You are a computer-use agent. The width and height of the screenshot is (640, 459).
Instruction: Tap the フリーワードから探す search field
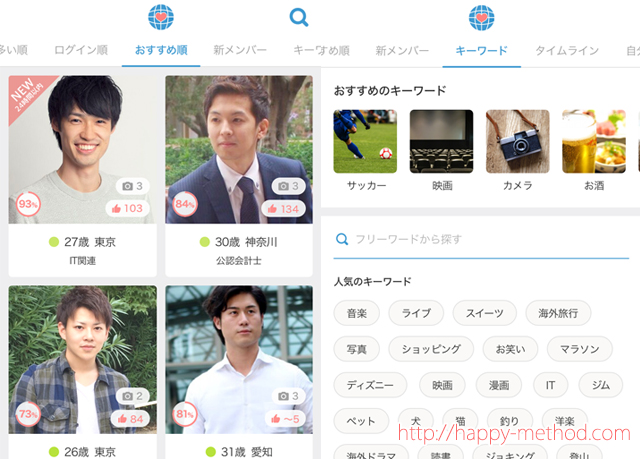click(480, 240)
